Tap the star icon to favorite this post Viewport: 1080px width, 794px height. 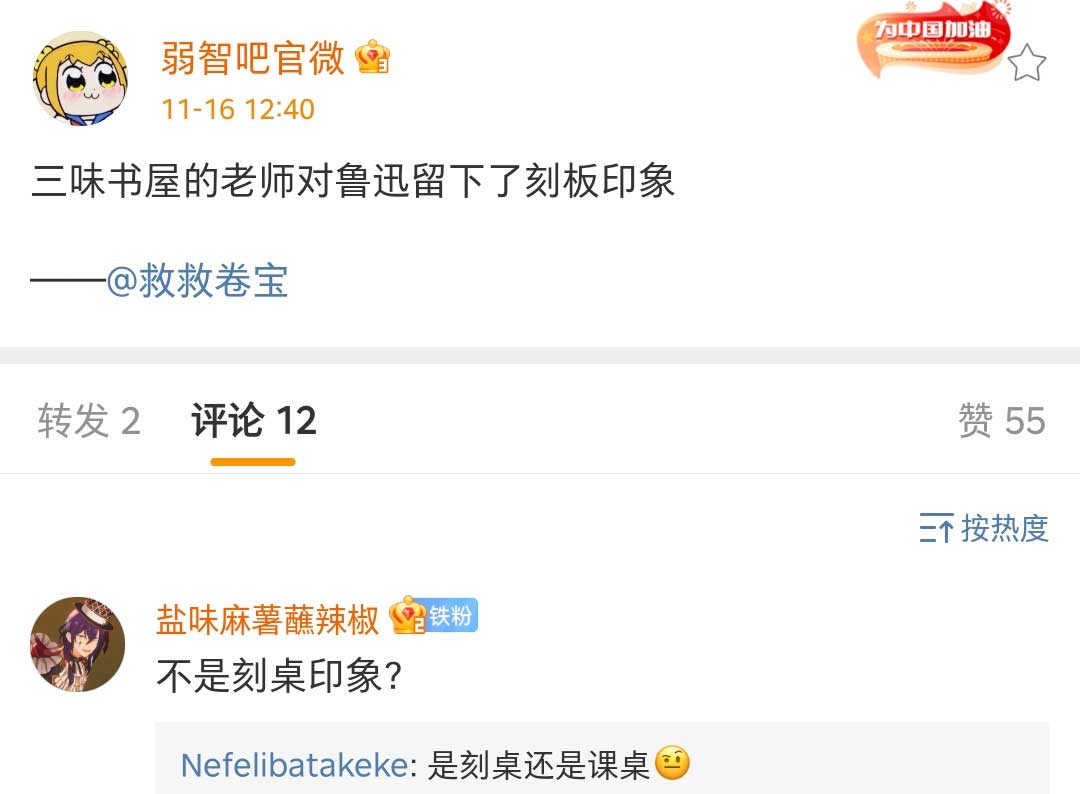1026,64
